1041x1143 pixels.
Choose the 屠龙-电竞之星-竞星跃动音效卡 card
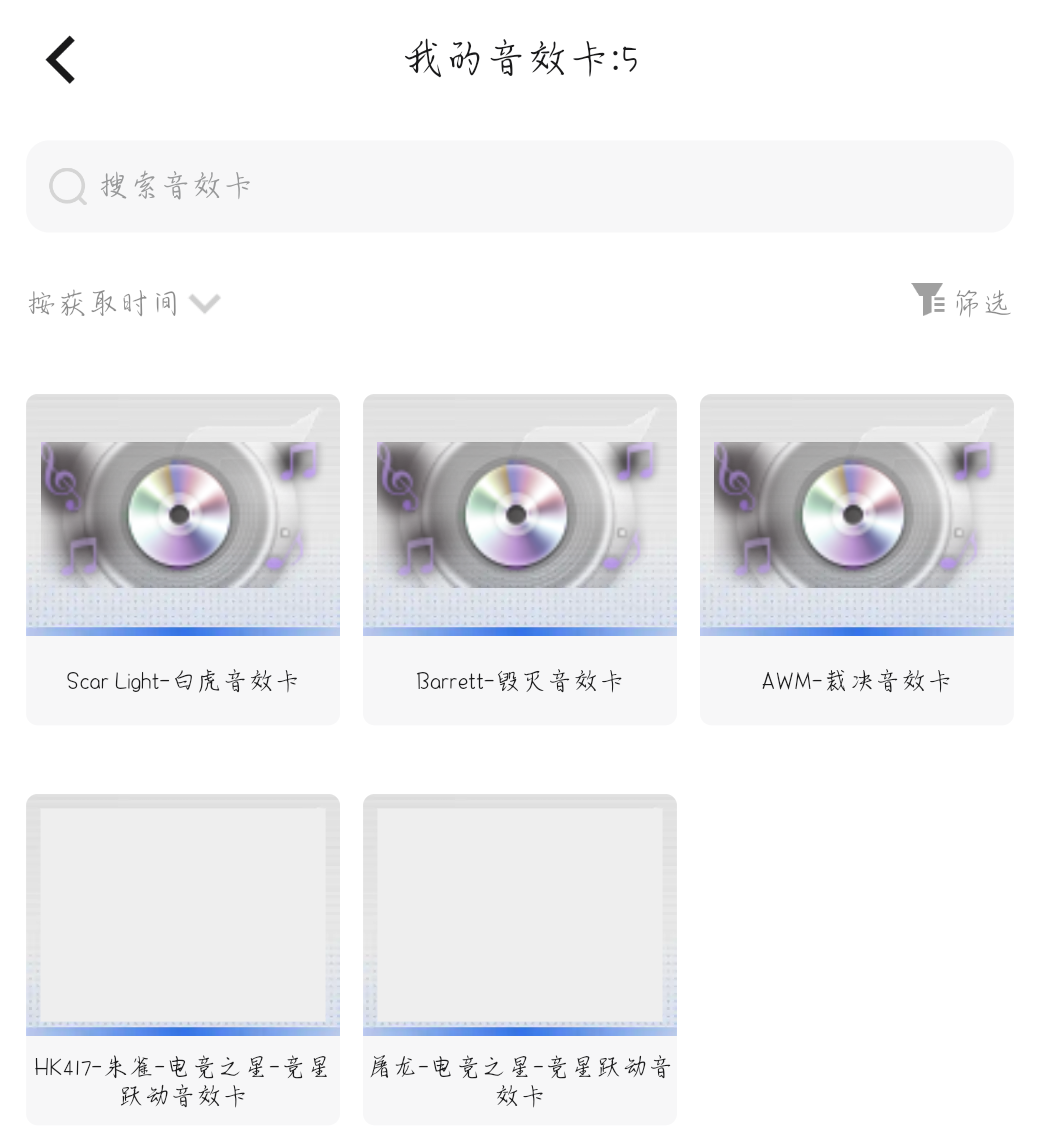tap(519, 958)
